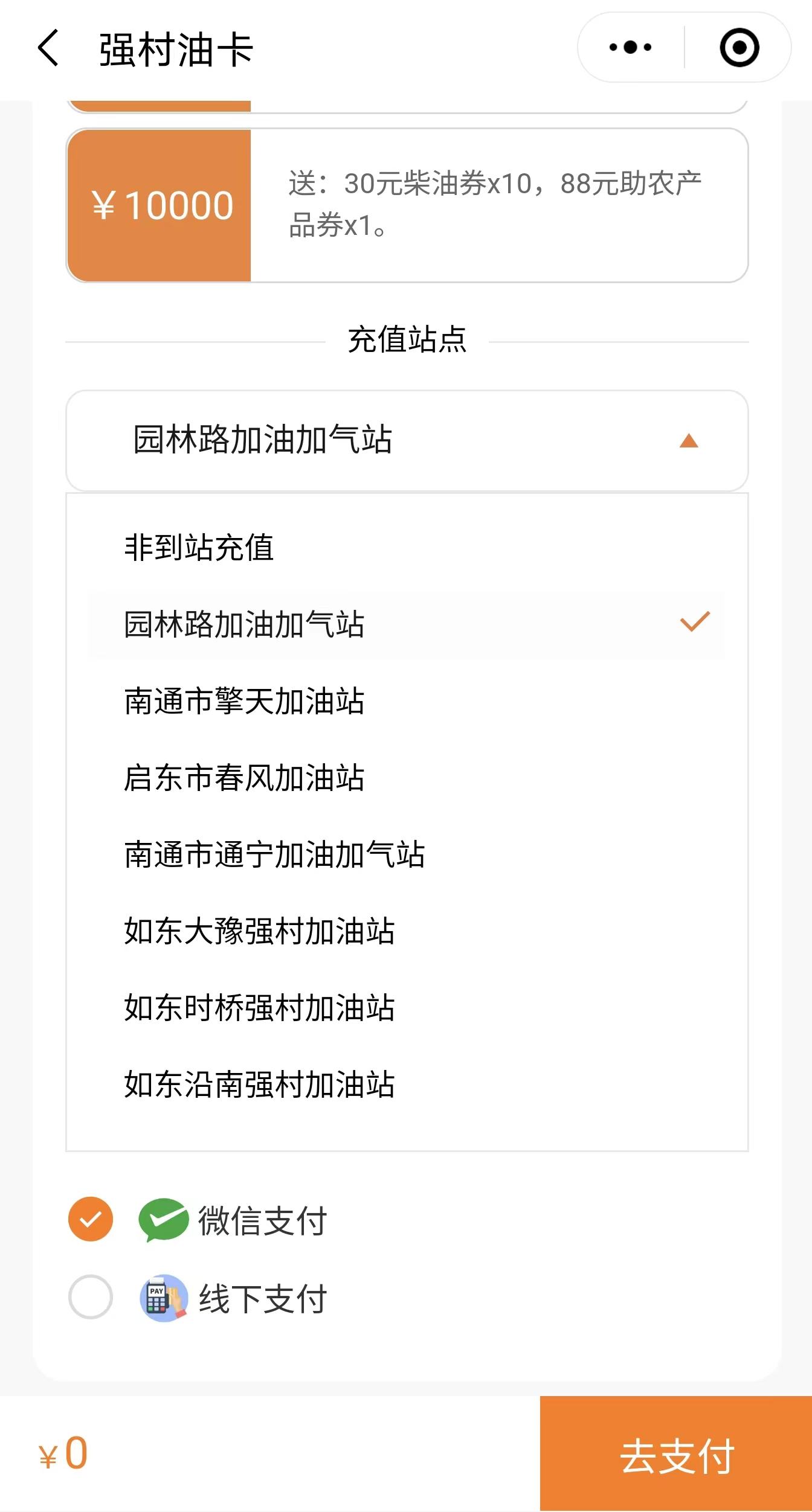The width and height of the screenshot is (812, 1512).
Task: Select the 园林路加油加气站 option in the list
Action: pos(406,624)
